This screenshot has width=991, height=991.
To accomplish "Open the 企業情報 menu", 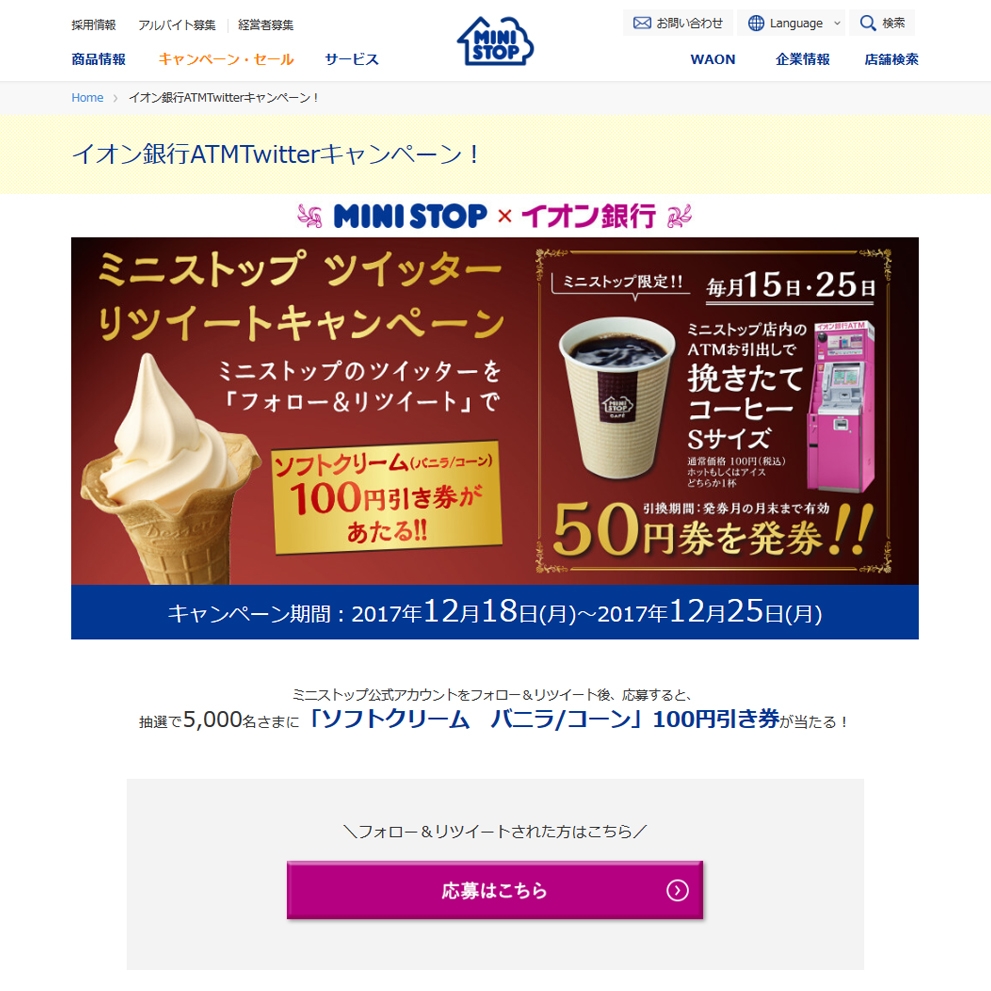I will pos(803,59).
